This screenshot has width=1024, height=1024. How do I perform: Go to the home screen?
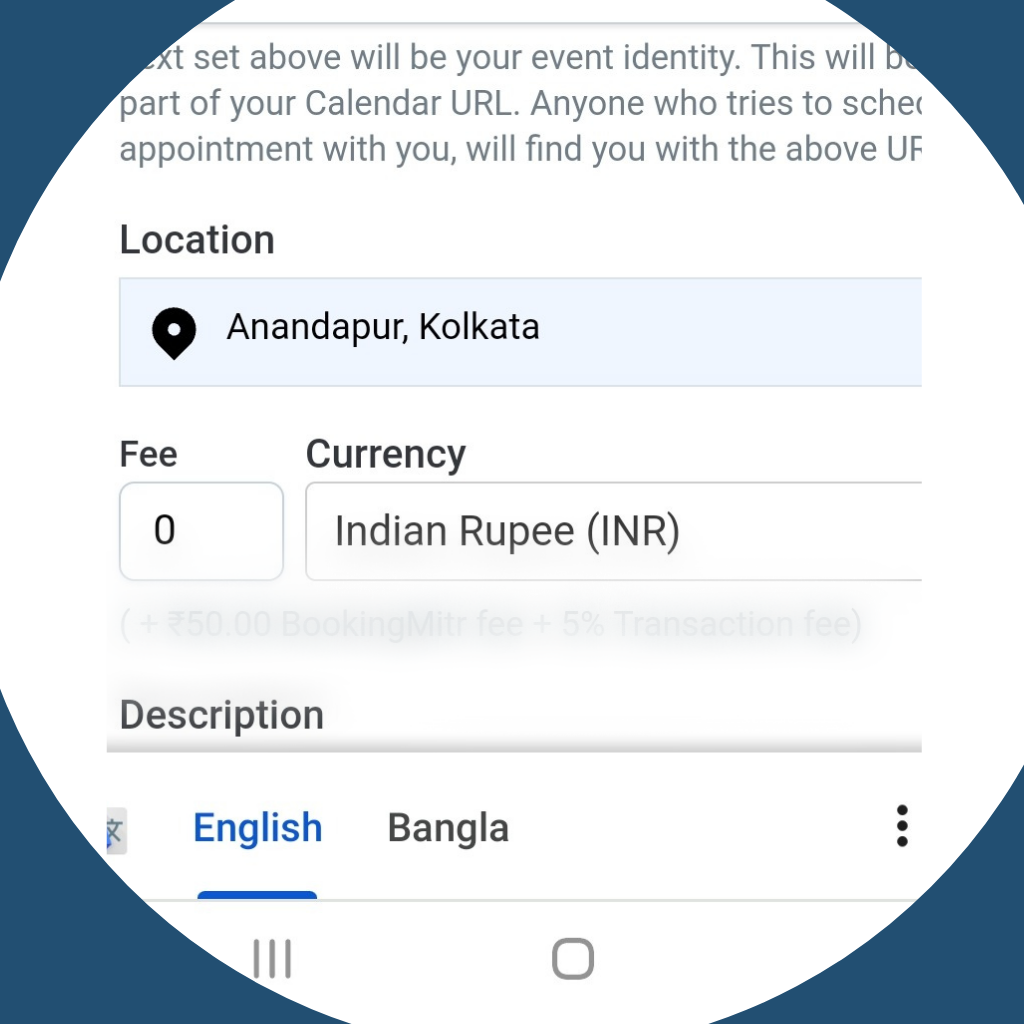point(572,959)
